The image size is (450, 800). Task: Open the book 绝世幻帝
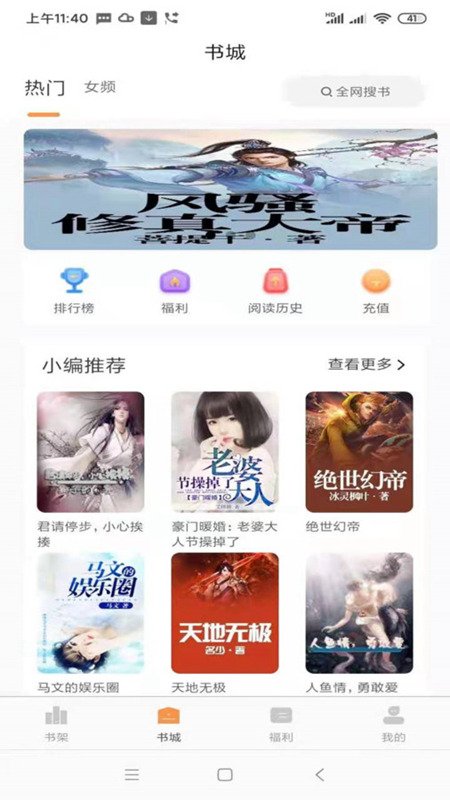point(359,463)
